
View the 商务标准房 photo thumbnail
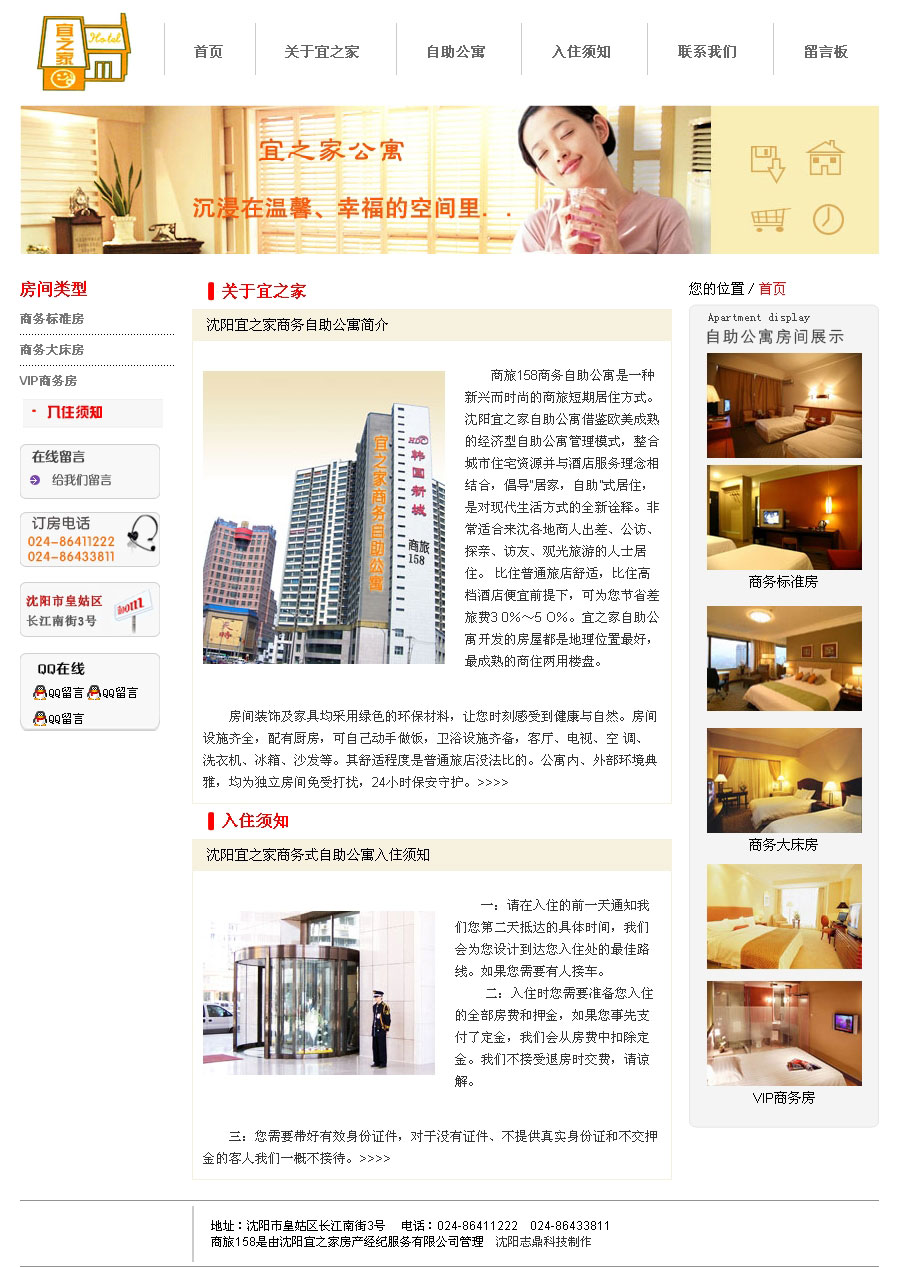[784, 517]
